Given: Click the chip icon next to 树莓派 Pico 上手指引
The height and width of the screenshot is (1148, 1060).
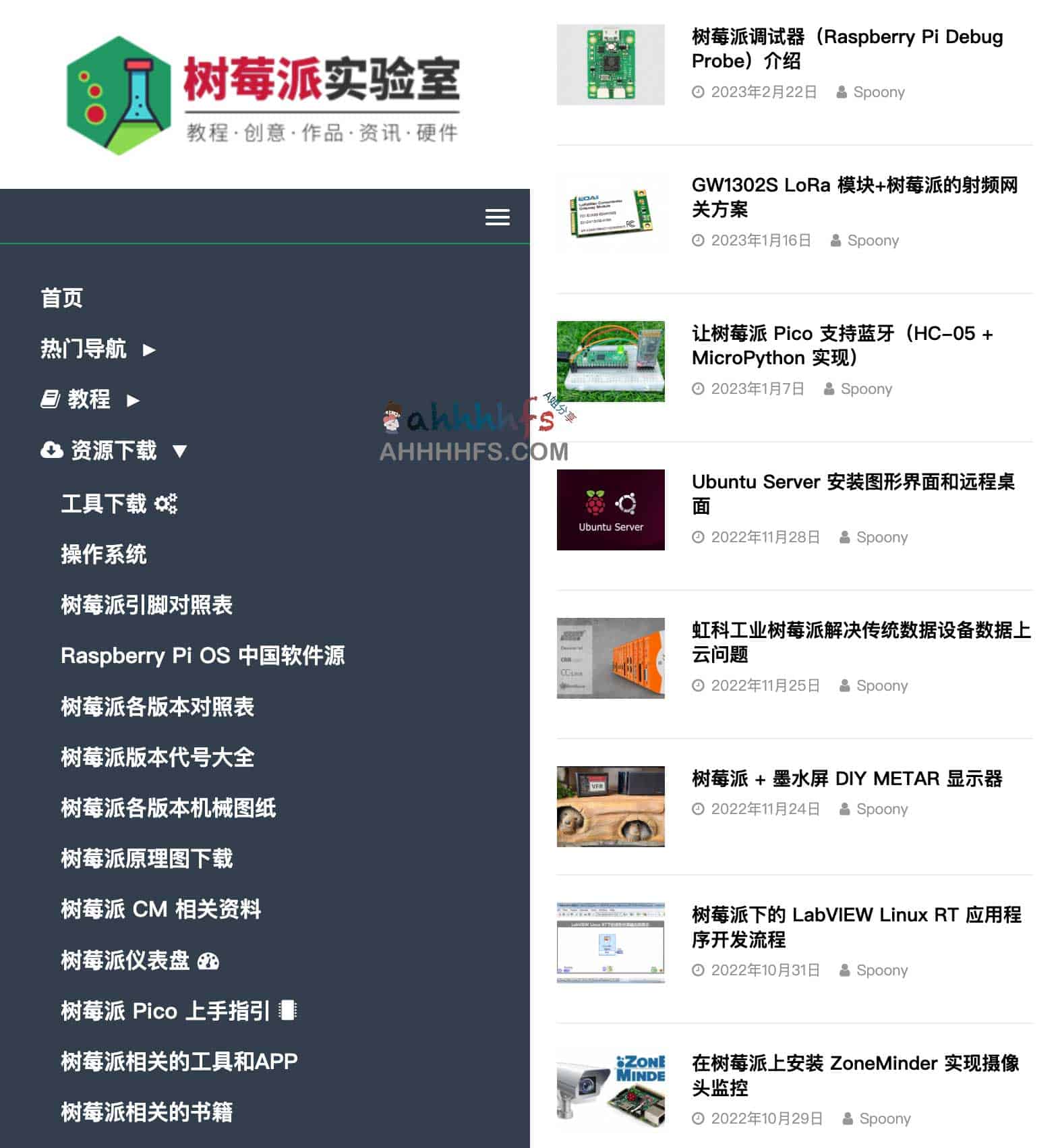Looking at the screenshot, I should 289,1011.
